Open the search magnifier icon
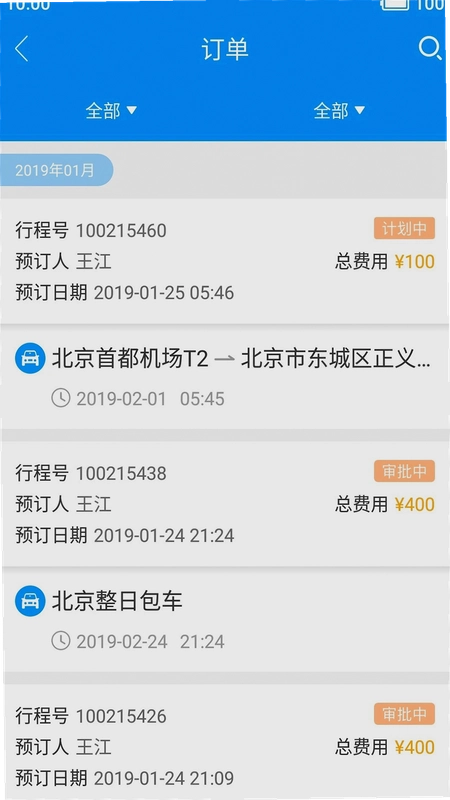Image resolution: width=450 pixels, height=800 pixels. tap(430, 49)
